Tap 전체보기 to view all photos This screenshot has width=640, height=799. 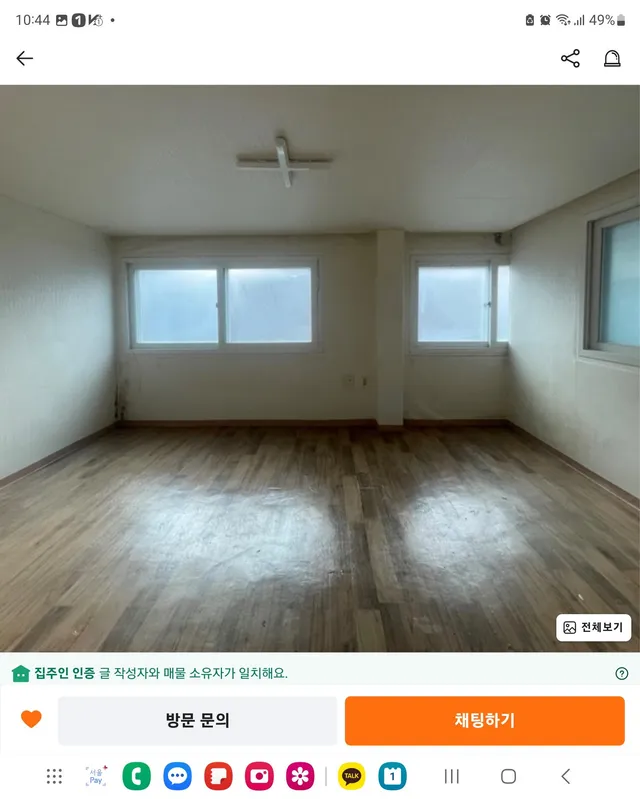(594, 627)
